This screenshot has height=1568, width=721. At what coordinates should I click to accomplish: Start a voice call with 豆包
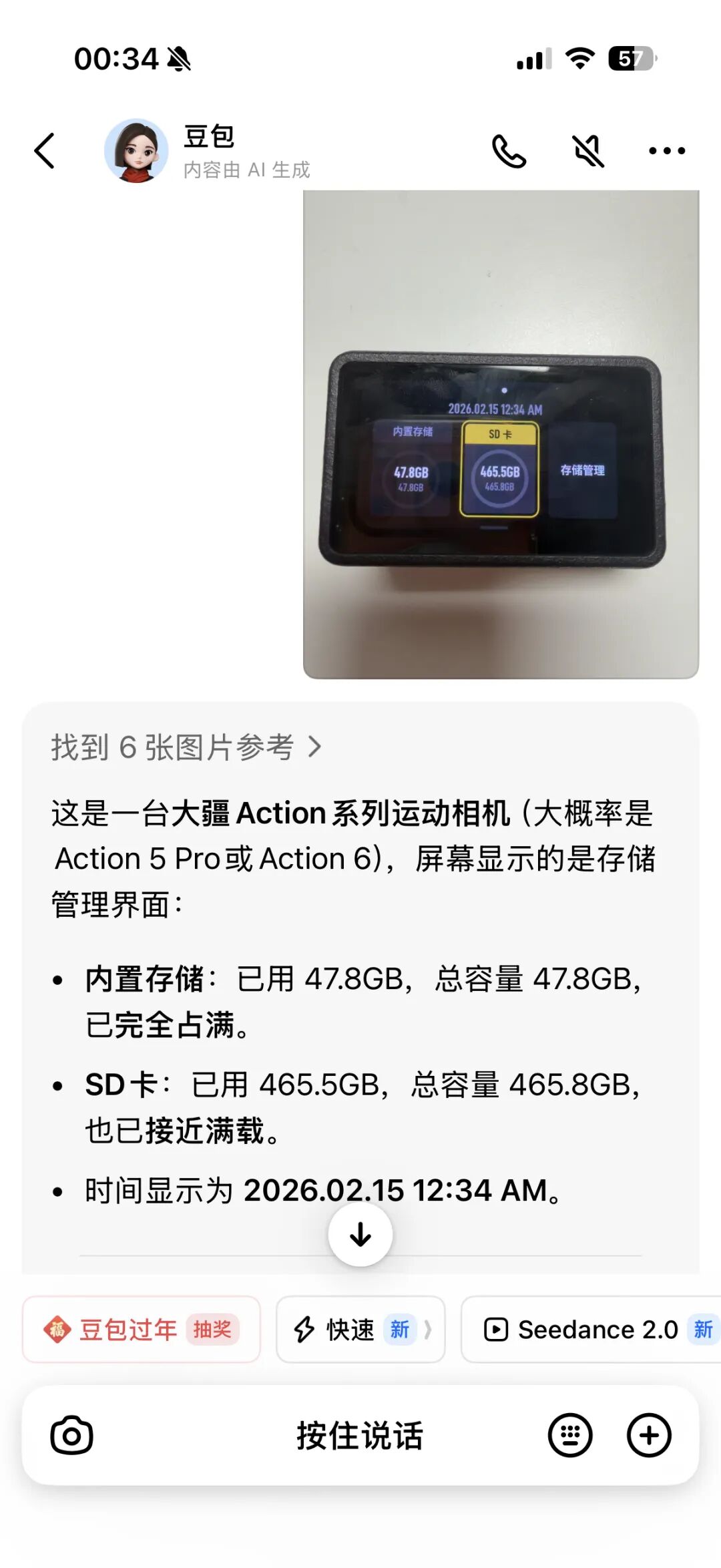pyautogui.click(x=509, y=151)
